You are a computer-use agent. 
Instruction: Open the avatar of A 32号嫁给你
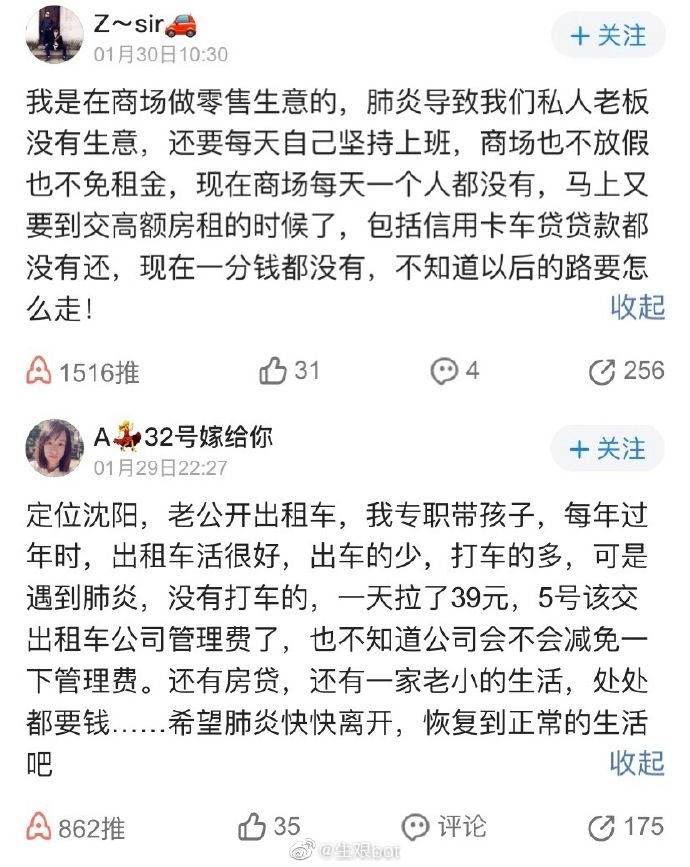(53, 447)
